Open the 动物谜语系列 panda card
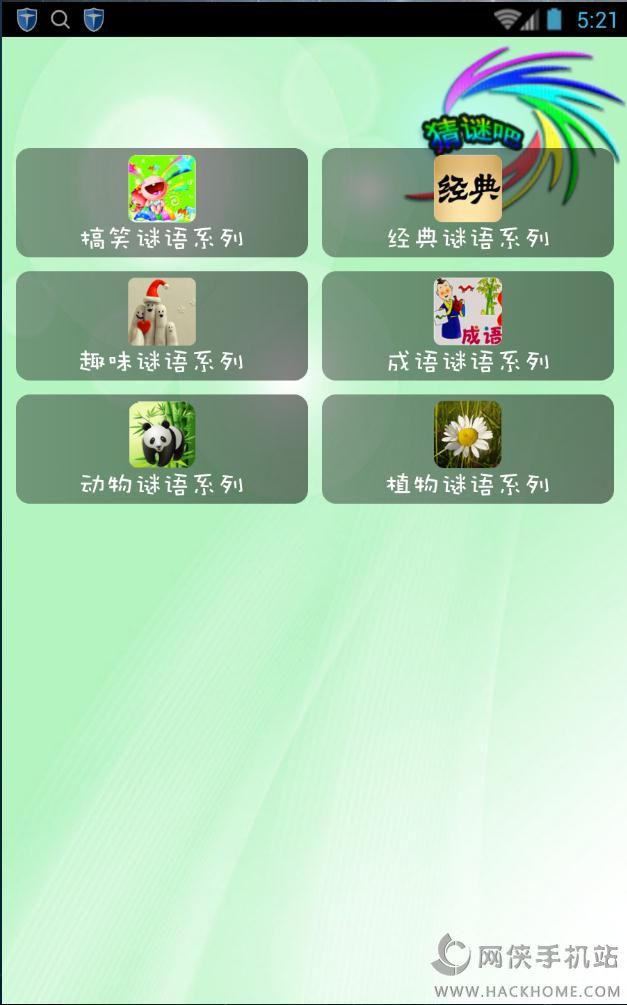The height and width of the screenshot is (1005, 627). tap(162, 448)
